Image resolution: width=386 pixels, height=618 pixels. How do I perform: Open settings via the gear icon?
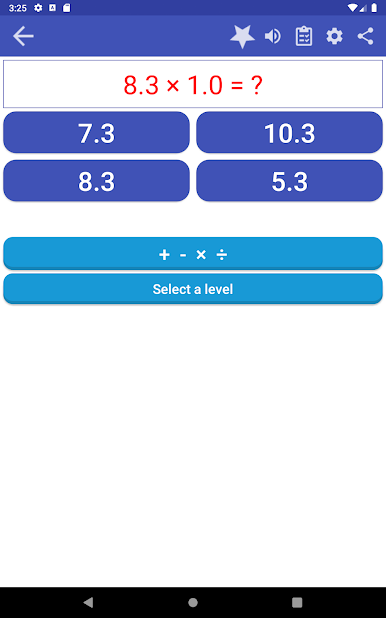tap(334, 36)
